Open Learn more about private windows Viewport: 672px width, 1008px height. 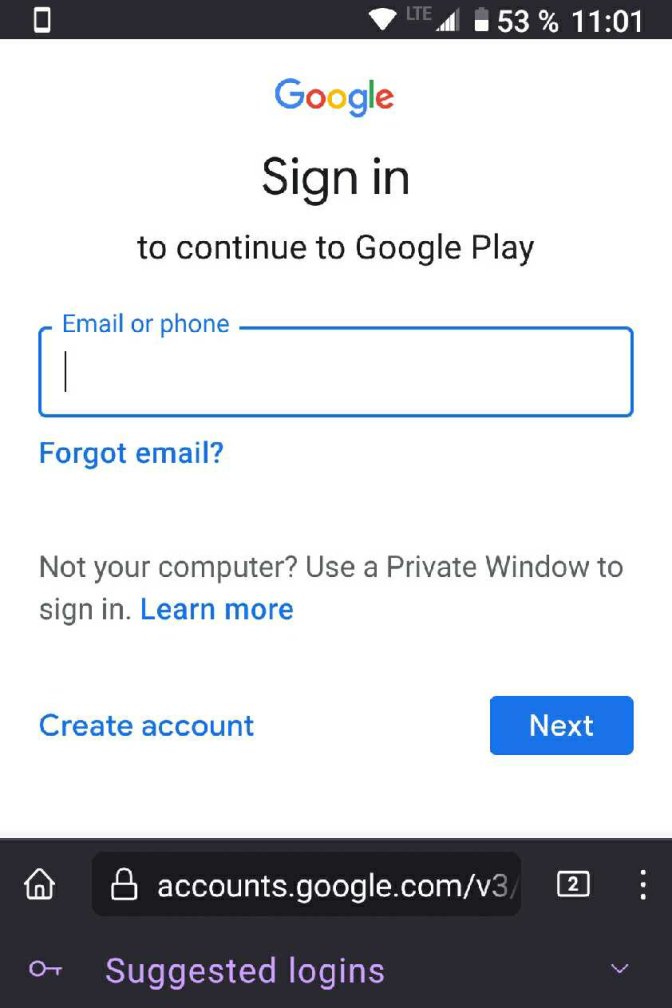[217, 609]
